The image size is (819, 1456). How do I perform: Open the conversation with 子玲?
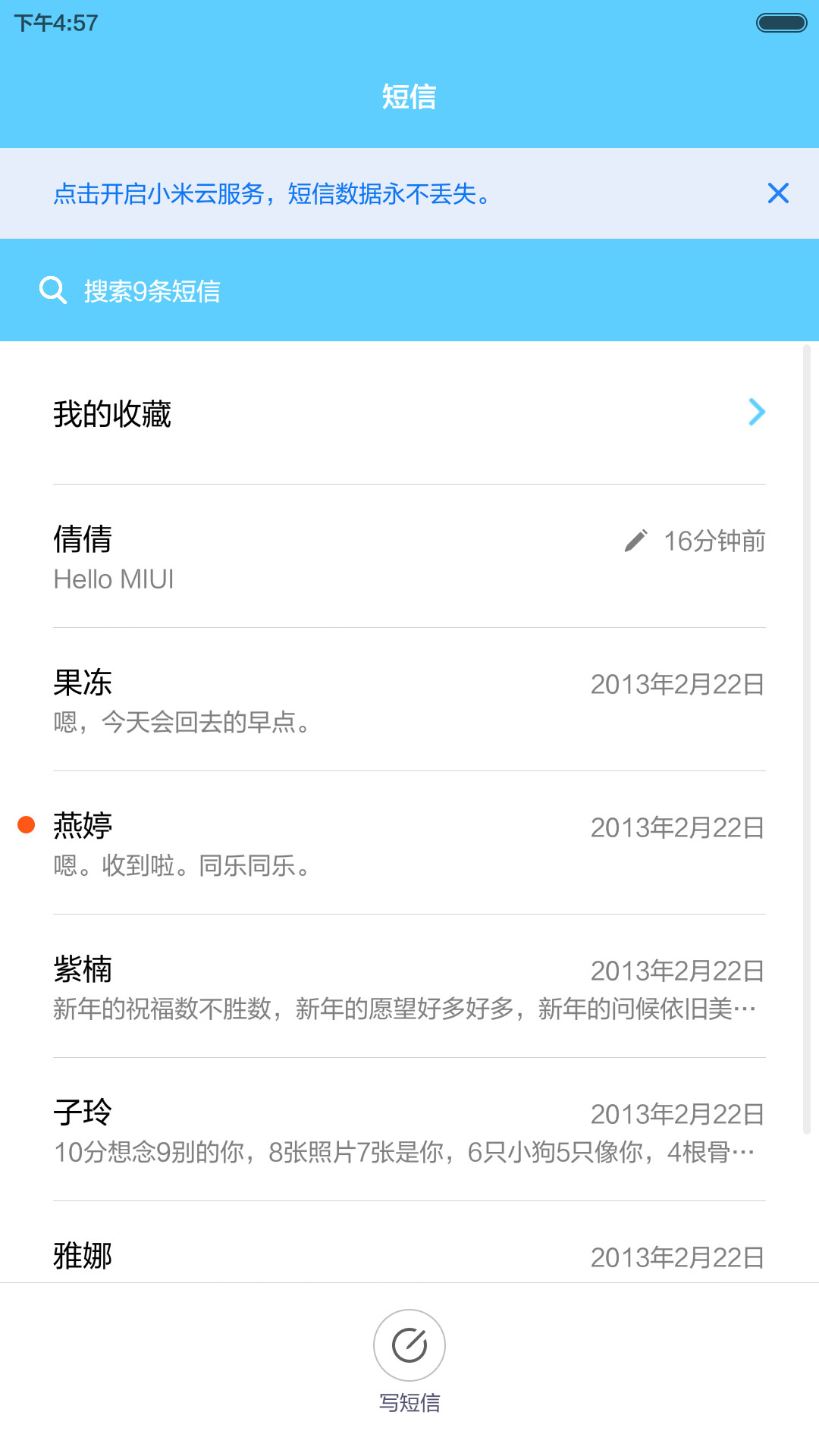point(409,1130)
